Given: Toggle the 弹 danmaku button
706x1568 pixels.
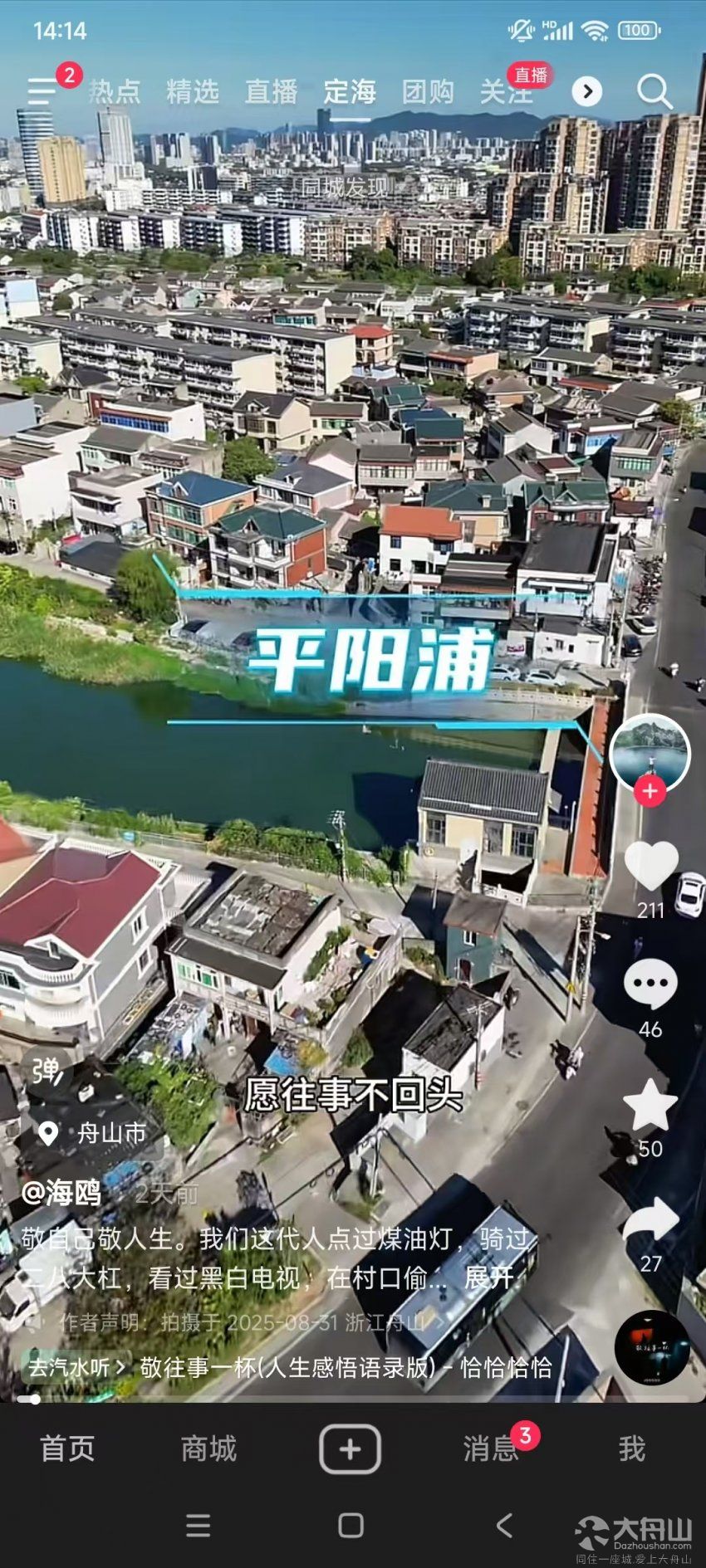Looking at the screenshot, I should coord(47,1072).
